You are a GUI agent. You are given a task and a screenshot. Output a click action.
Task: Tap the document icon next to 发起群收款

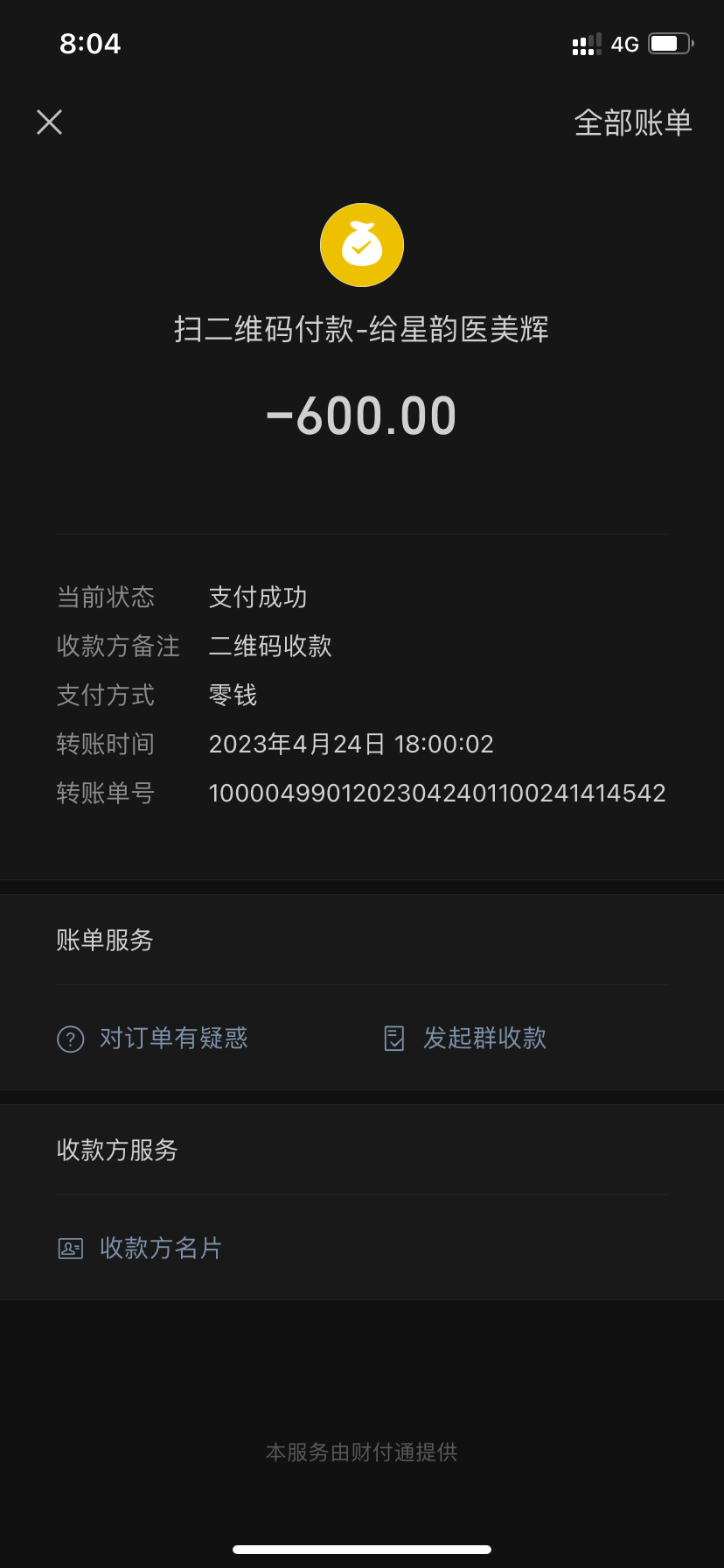coord(393,1039)
